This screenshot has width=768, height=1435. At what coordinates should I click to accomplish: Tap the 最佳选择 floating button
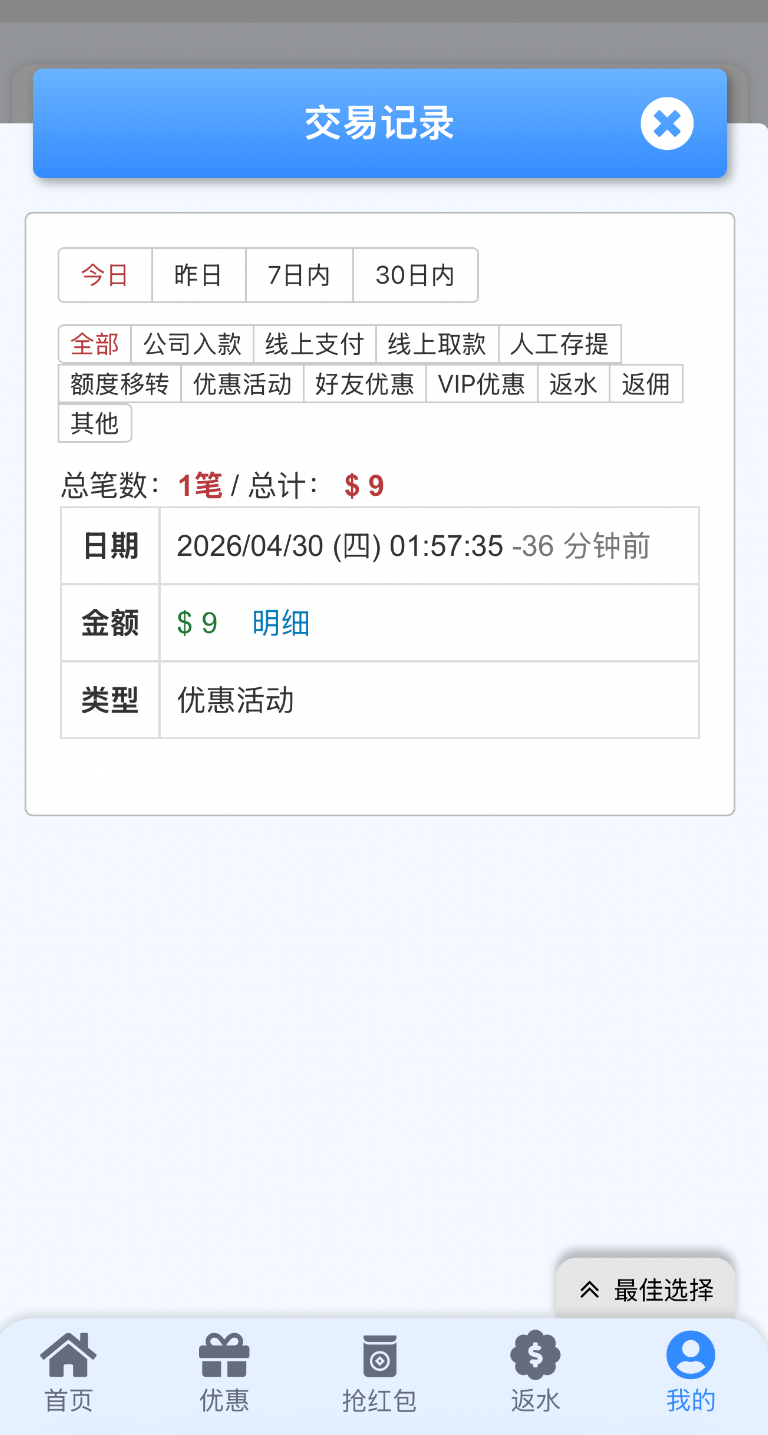[646, 1290]
